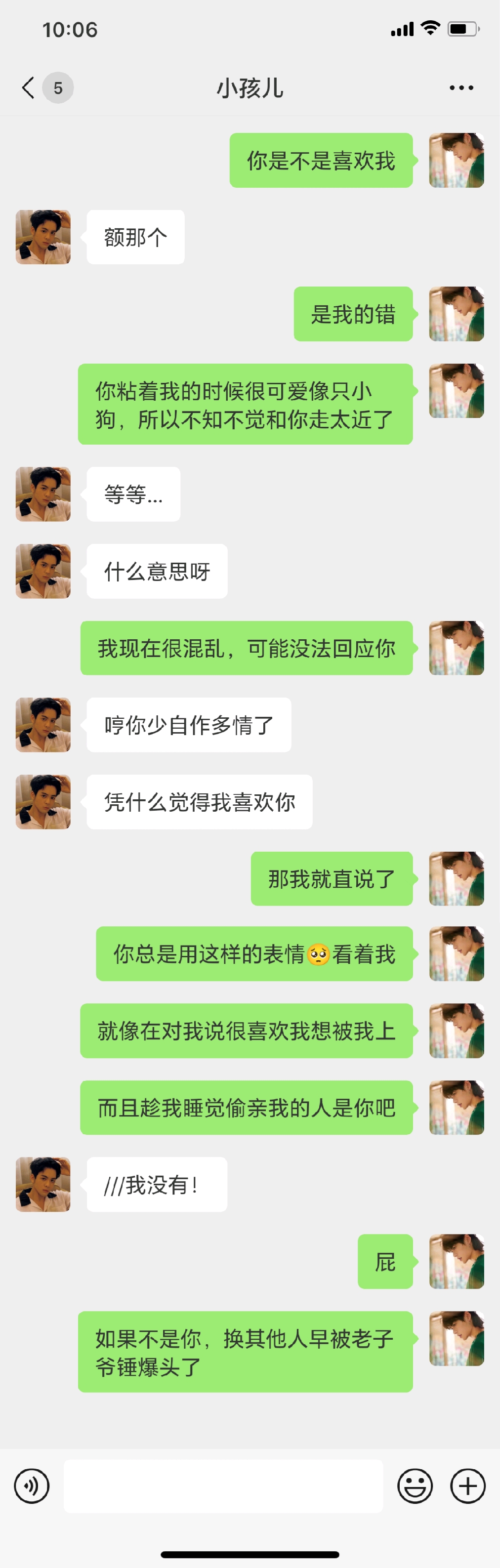Tap the contact's avatar beside 额那个

pos(43,237)
